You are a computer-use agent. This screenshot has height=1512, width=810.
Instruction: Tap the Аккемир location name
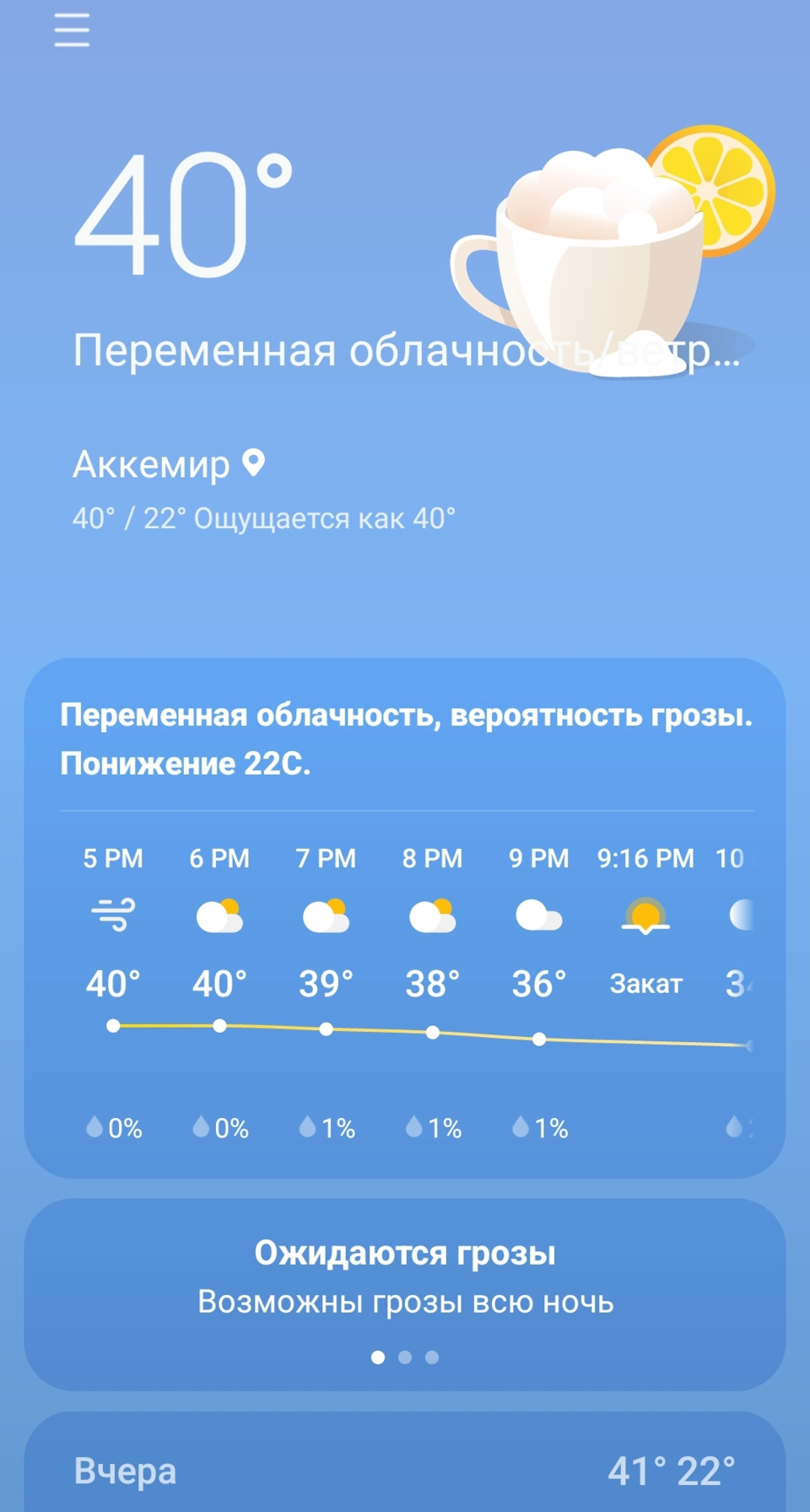coord(152,464)
